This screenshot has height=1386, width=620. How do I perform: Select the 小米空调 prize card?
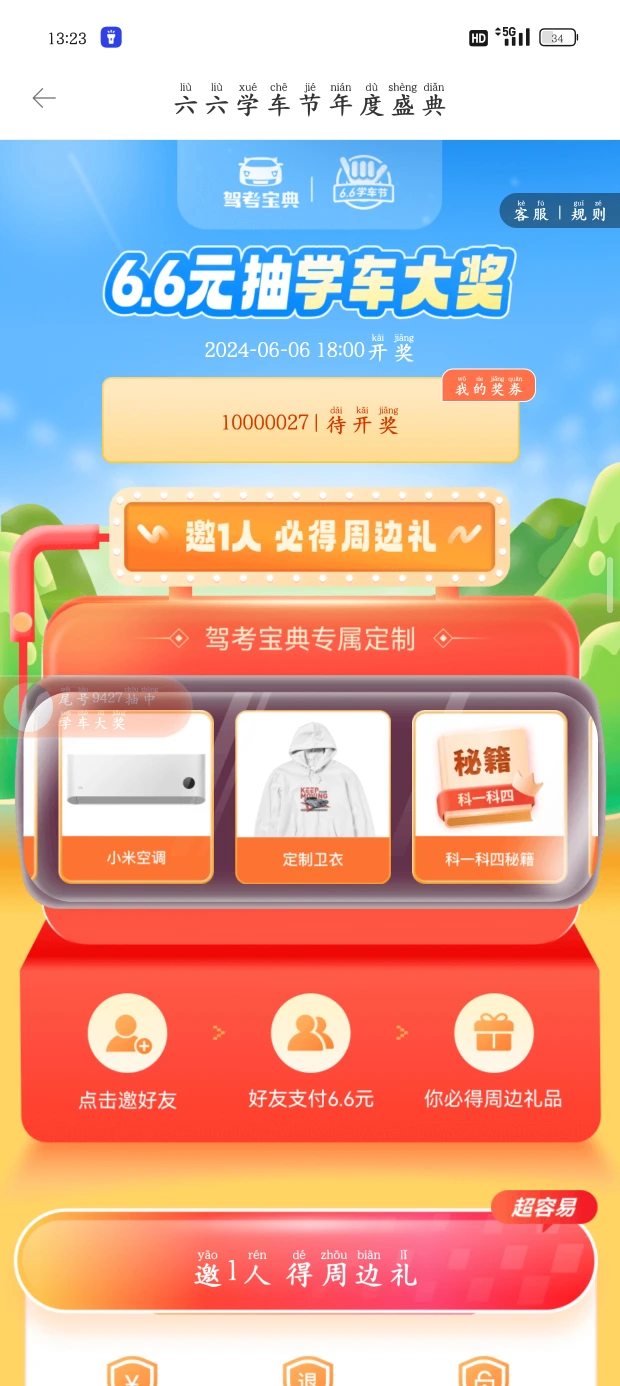point(136,797)
